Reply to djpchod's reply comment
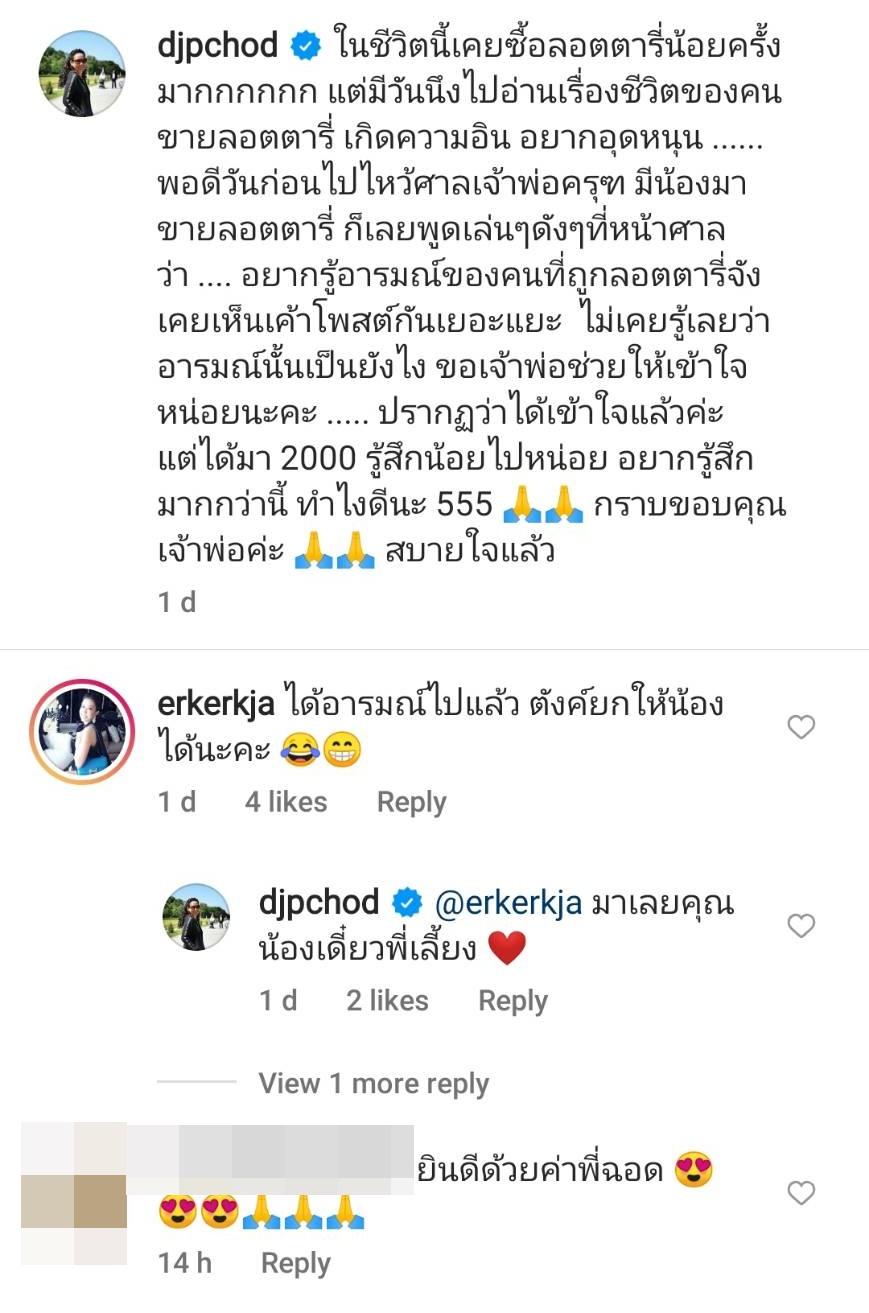Viewport: 869px width, 1313px height. (513, 1001)
